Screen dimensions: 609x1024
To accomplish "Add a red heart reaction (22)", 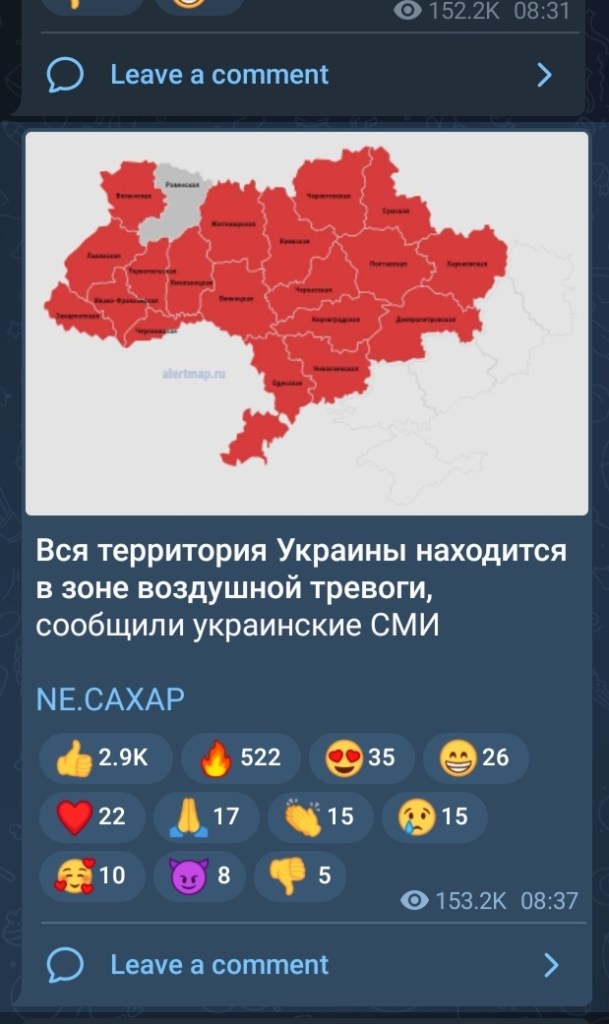I will pyautogui.click(x=91, y=817).
